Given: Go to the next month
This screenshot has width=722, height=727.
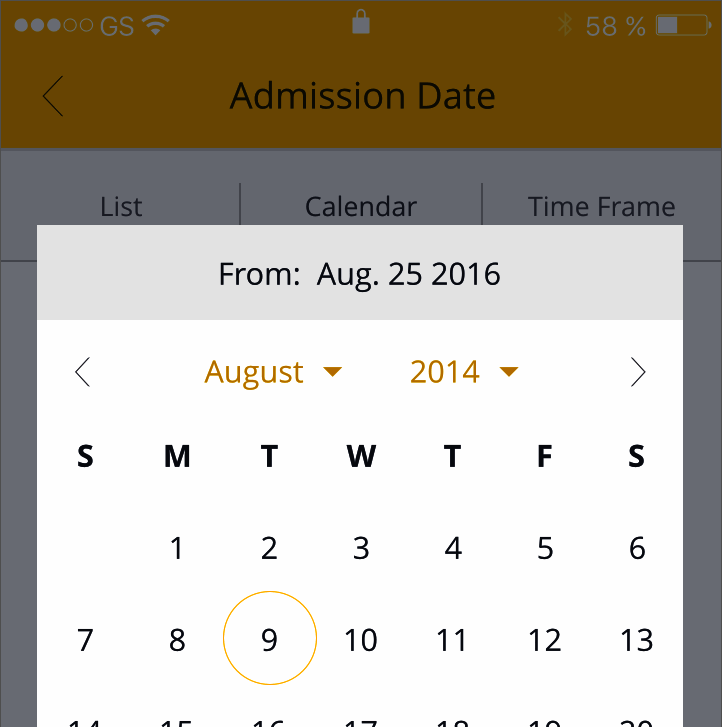Looking at the screenshot, I should coord(638,372).
